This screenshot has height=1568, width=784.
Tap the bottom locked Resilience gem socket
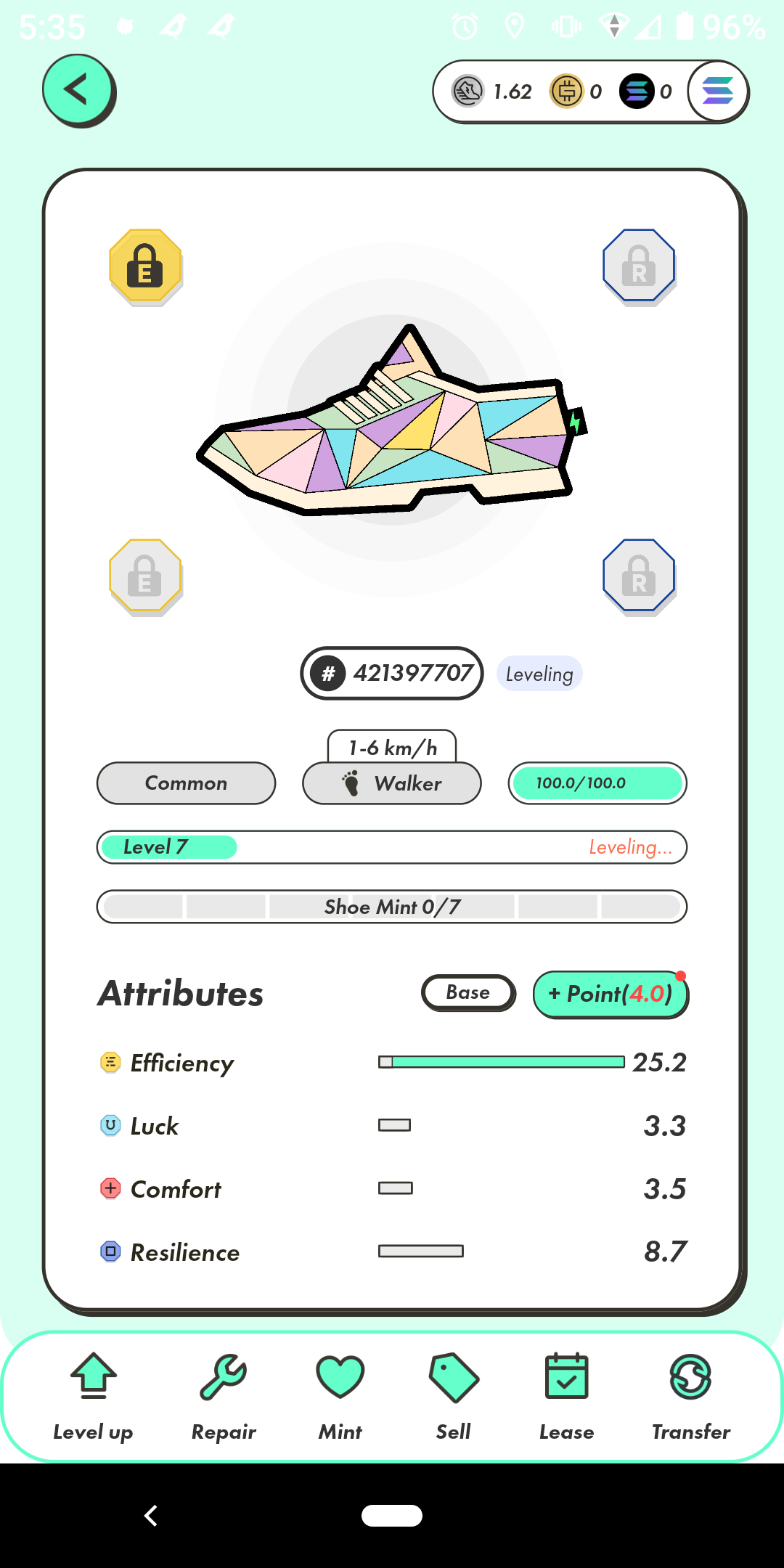click(x=639, y=576)
